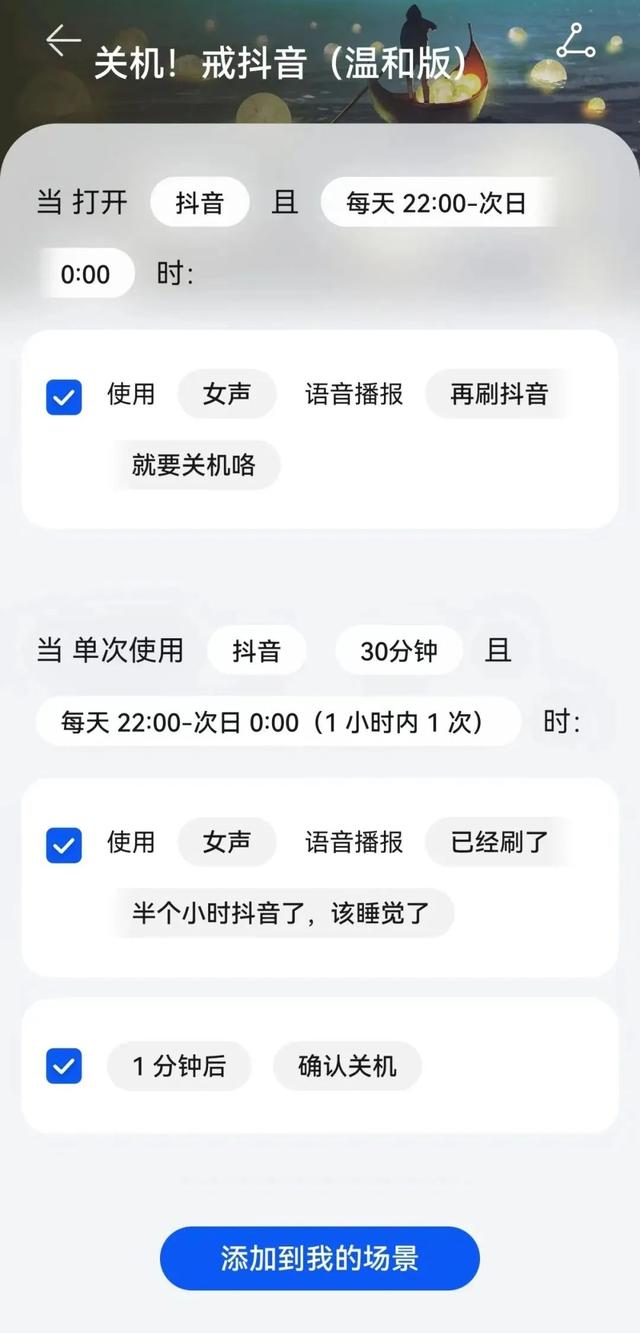Viewport: 640px width, 1333px height.
Task: Change 女声 voice in 再刷抖音 broadcast
Action: coord(226,394)
